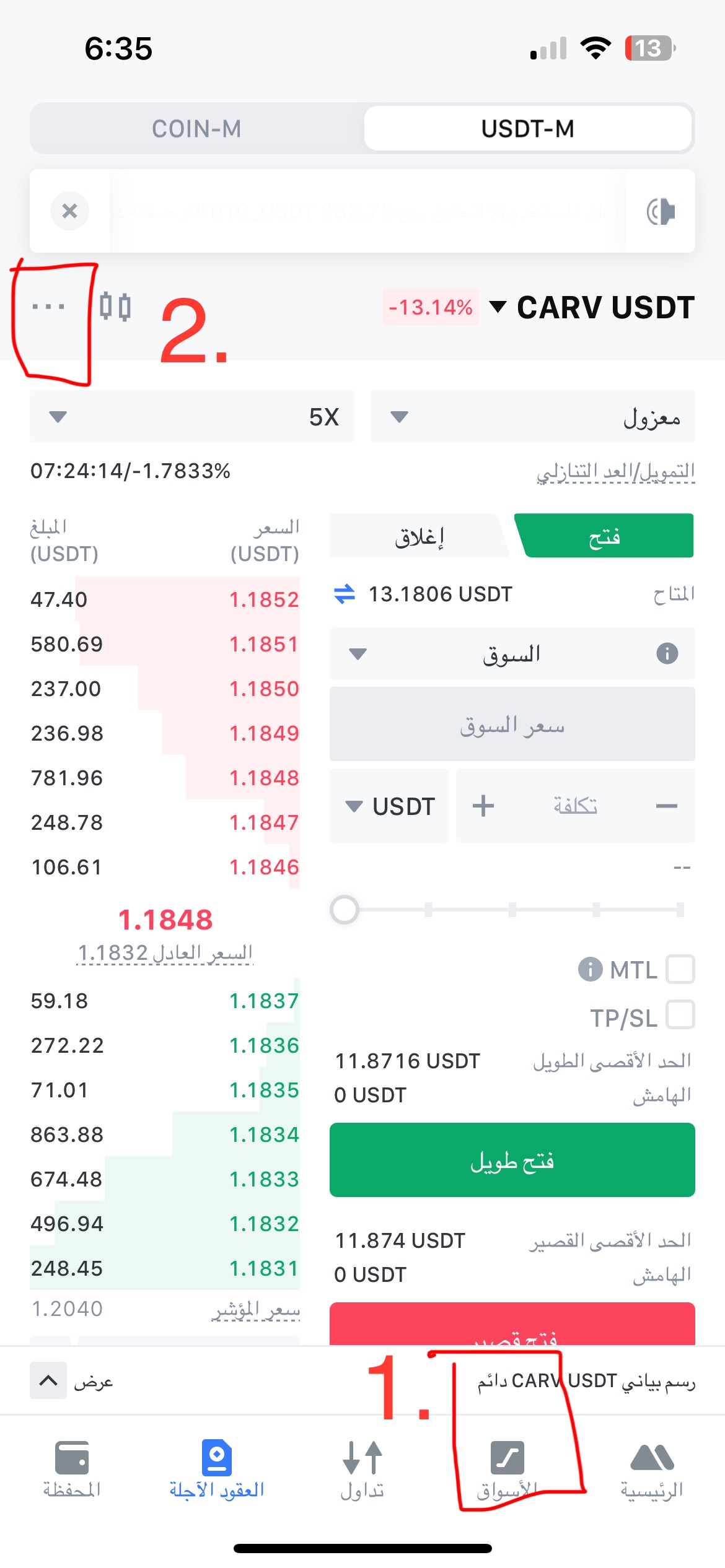Open the three-dot more options menu
725x1568 pixels.
click(48, 307)
